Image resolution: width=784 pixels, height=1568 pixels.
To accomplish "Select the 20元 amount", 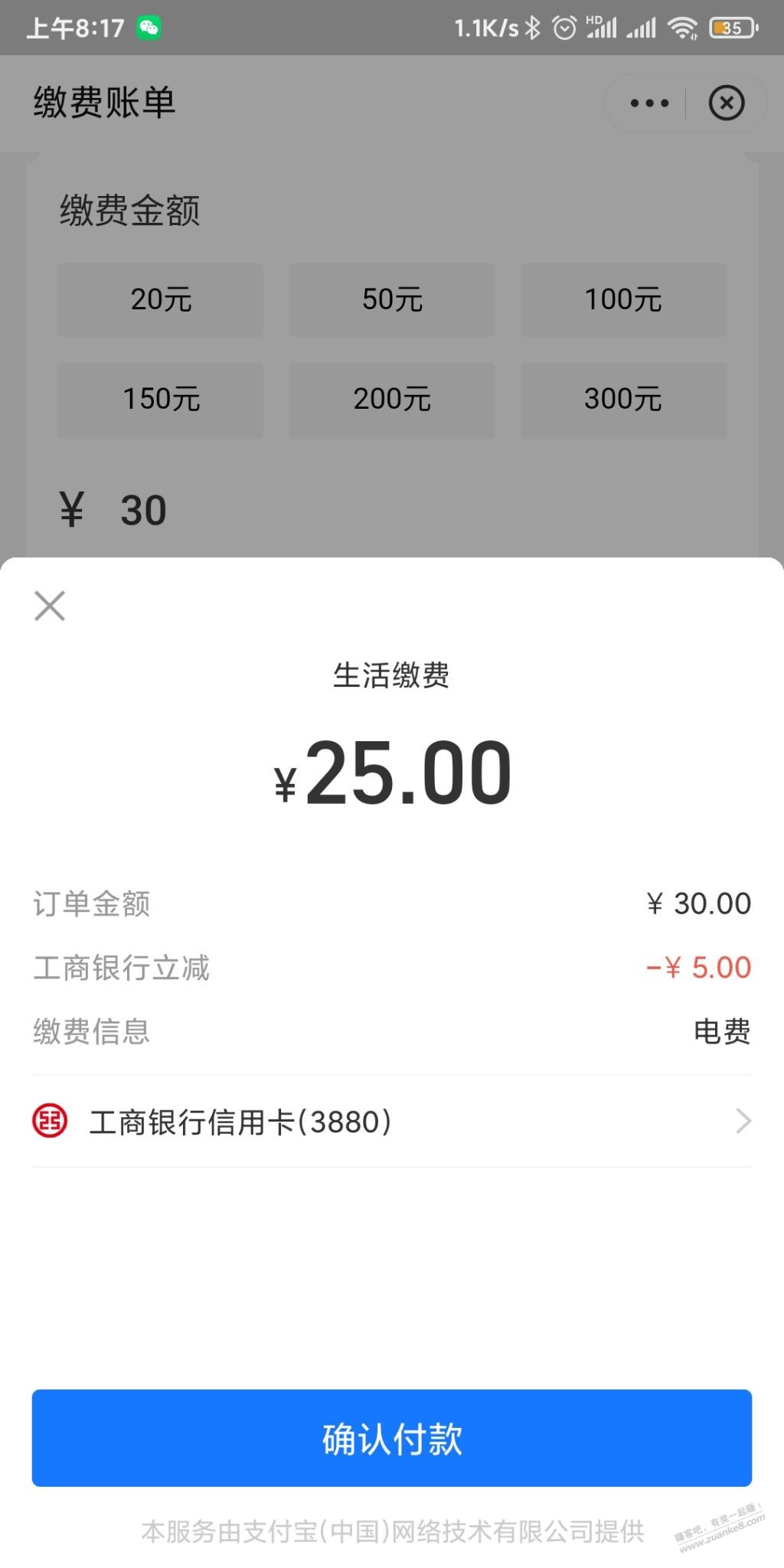I will tap(161, 299).
